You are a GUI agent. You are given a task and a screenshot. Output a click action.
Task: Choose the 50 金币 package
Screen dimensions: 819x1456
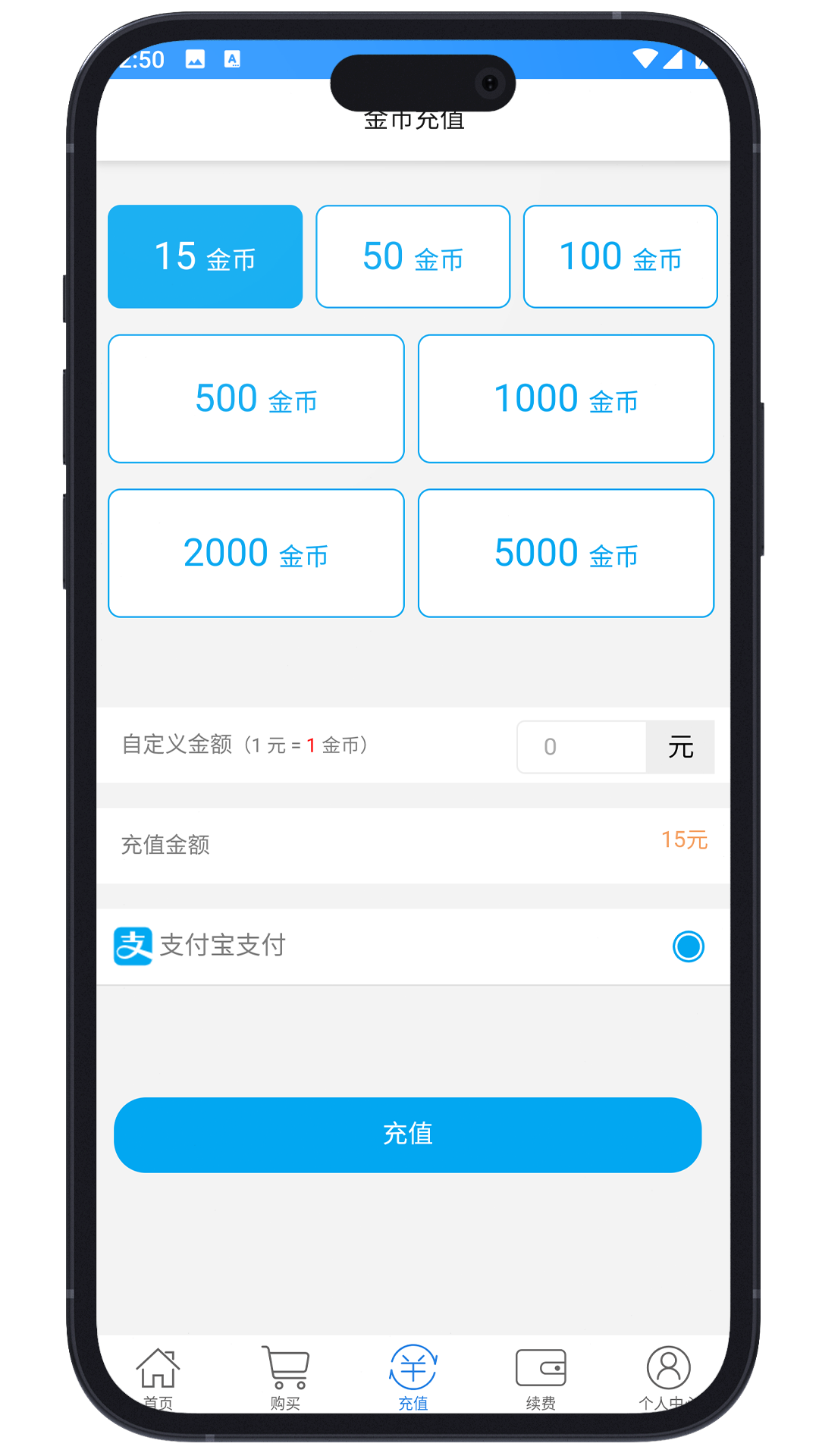413,256
